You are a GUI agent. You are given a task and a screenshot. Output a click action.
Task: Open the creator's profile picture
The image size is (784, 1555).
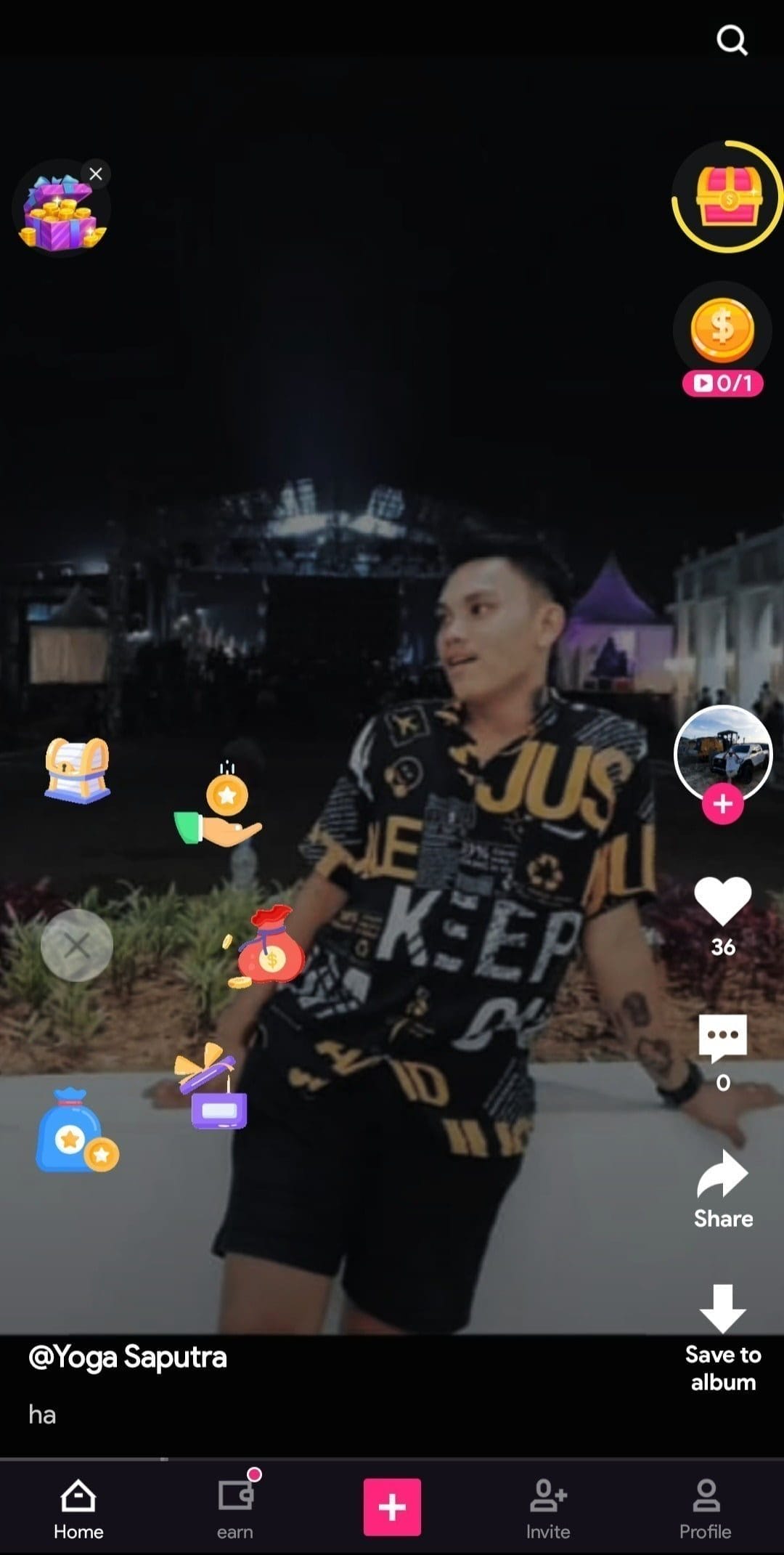pos(723,754)
